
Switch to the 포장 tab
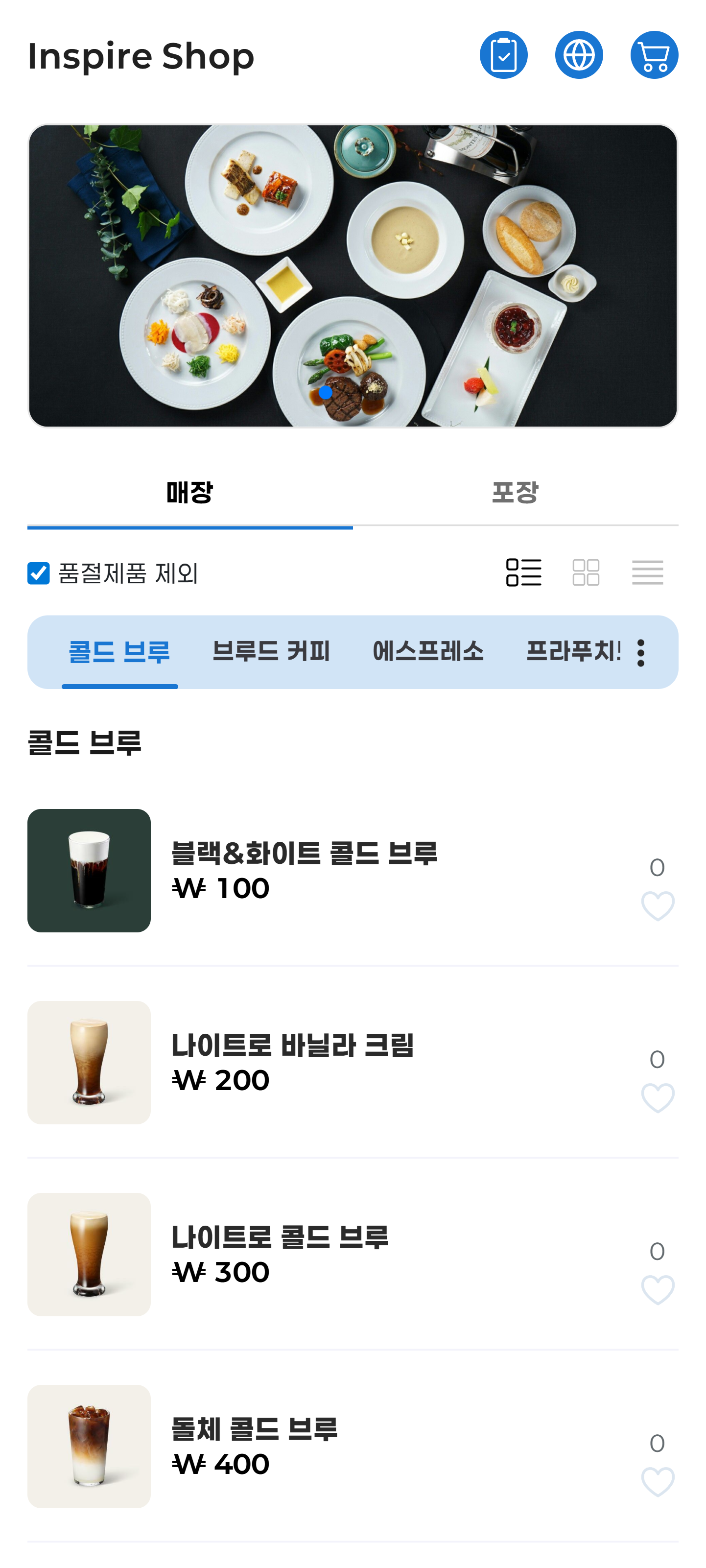pos(515,493)
